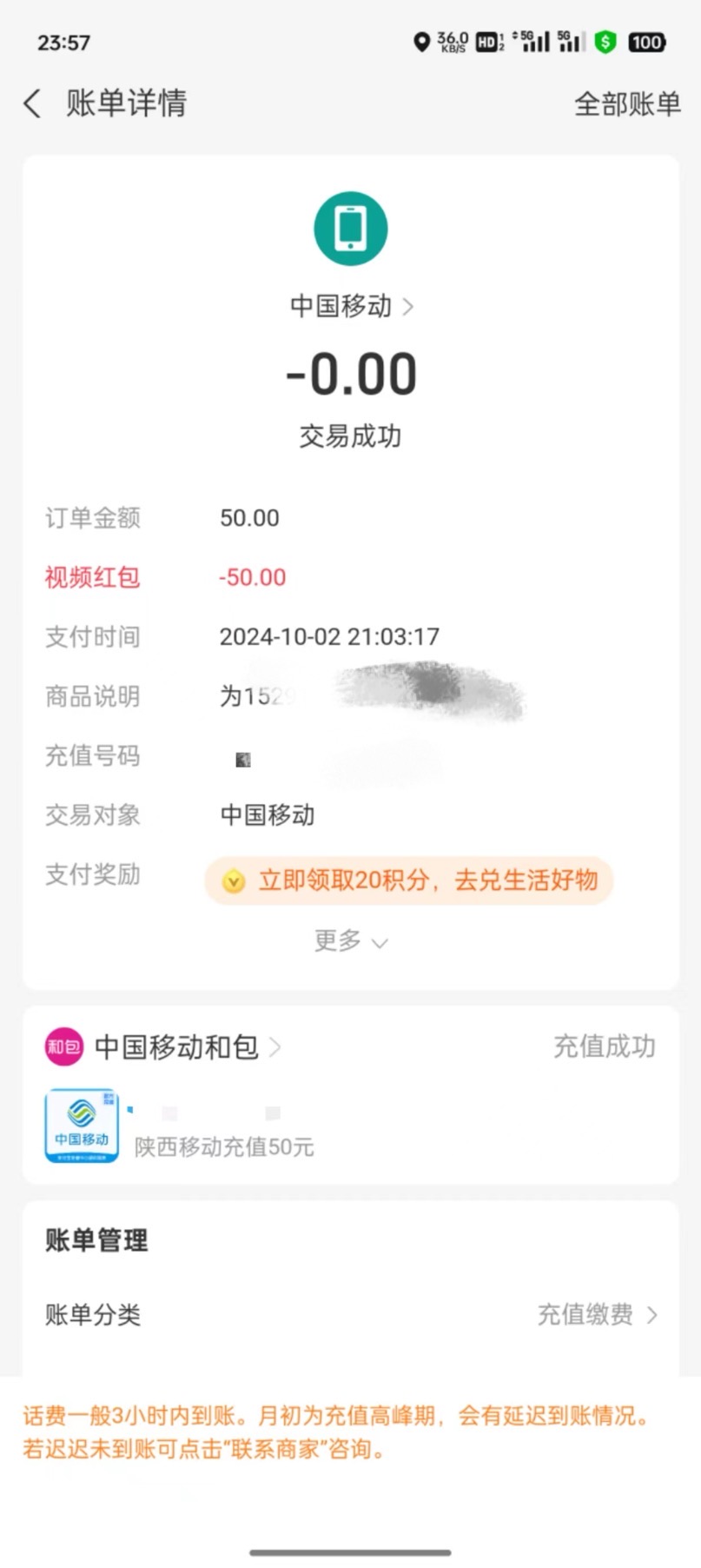The width and height of the screenshot is (701, 1568).
Task: Tap the teal phone recharge icon
Action: coord(350,227)
